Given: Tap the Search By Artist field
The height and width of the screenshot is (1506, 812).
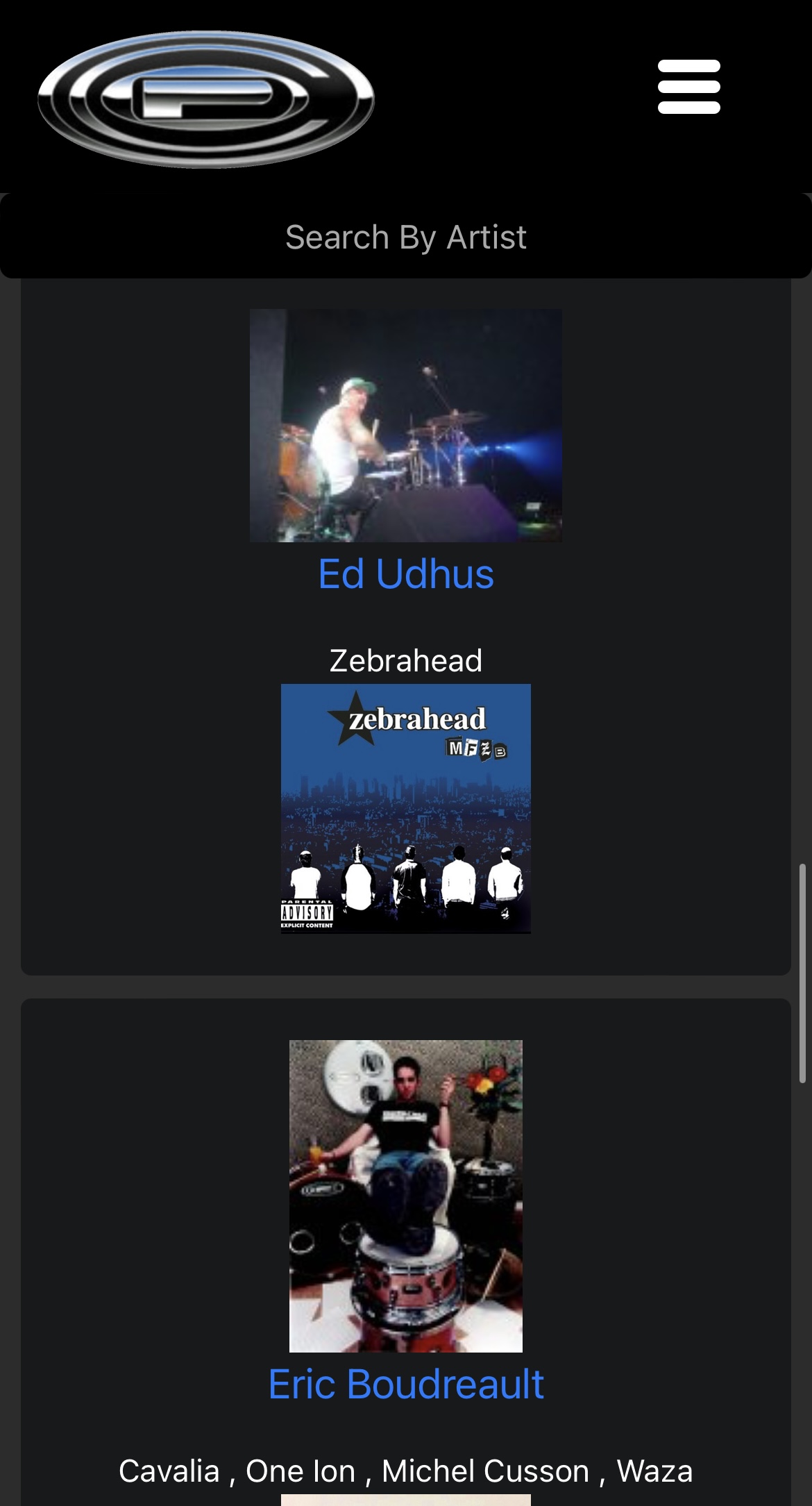Looking at the screenshot, I should click(406, 237).
